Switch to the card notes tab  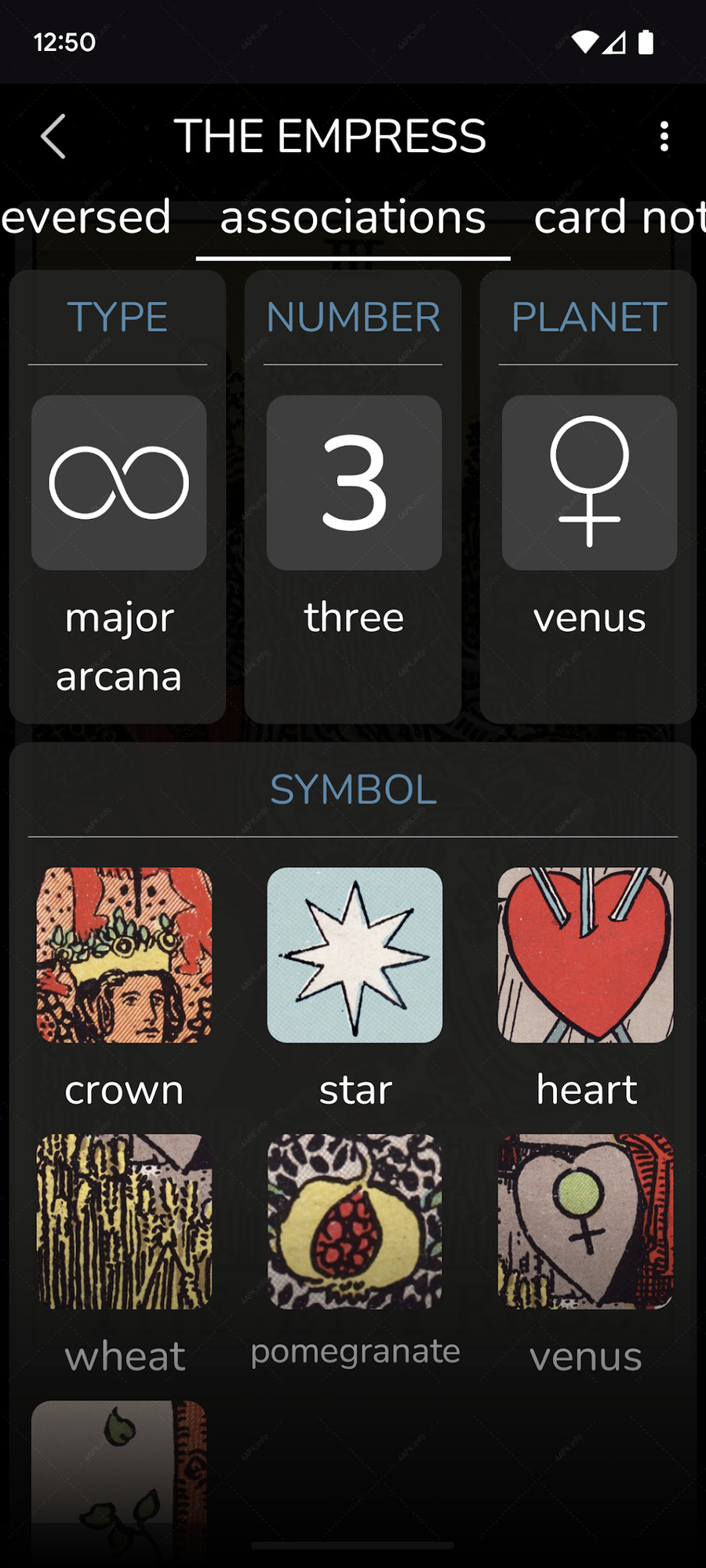pyautogui.click(x=620, y=217)
